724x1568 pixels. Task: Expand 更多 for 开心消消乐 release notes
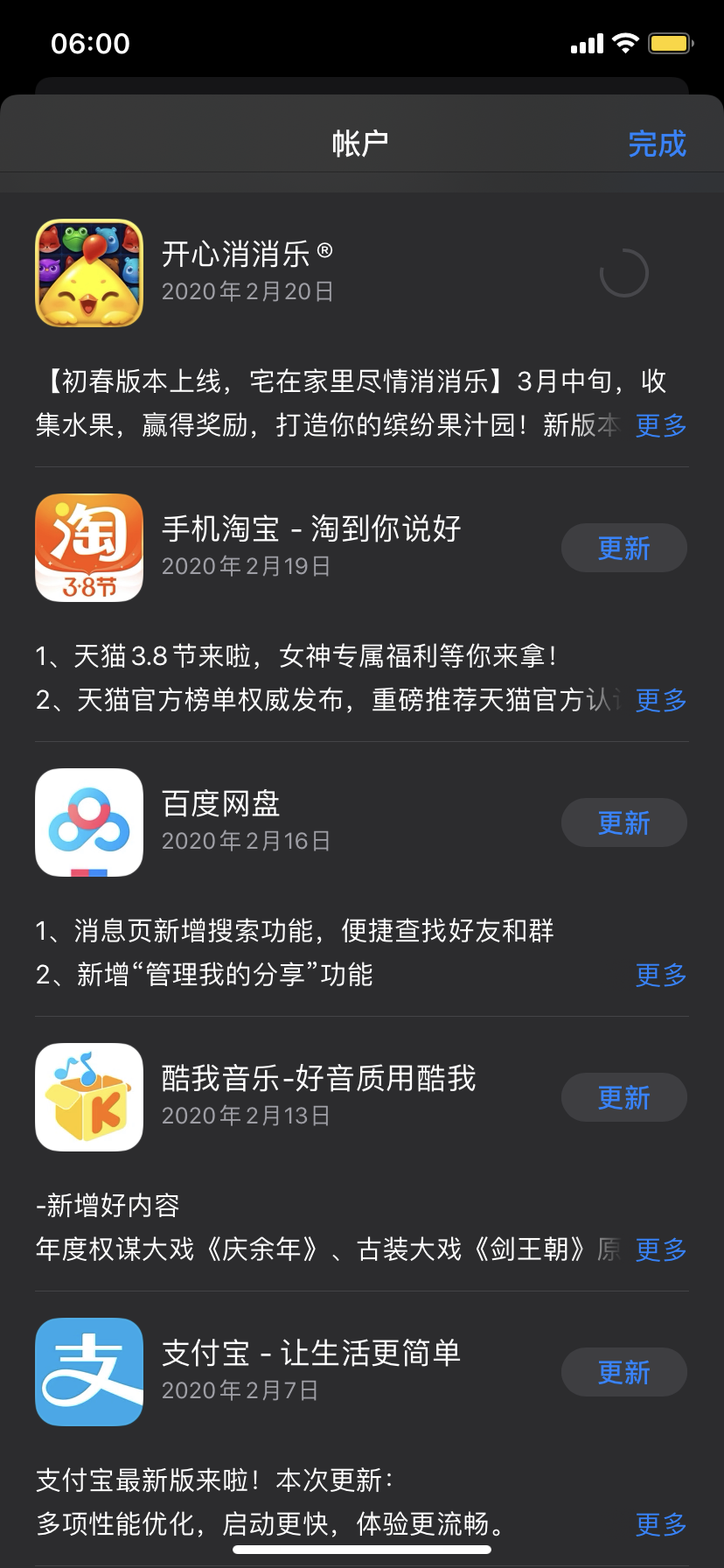[660, 426]
